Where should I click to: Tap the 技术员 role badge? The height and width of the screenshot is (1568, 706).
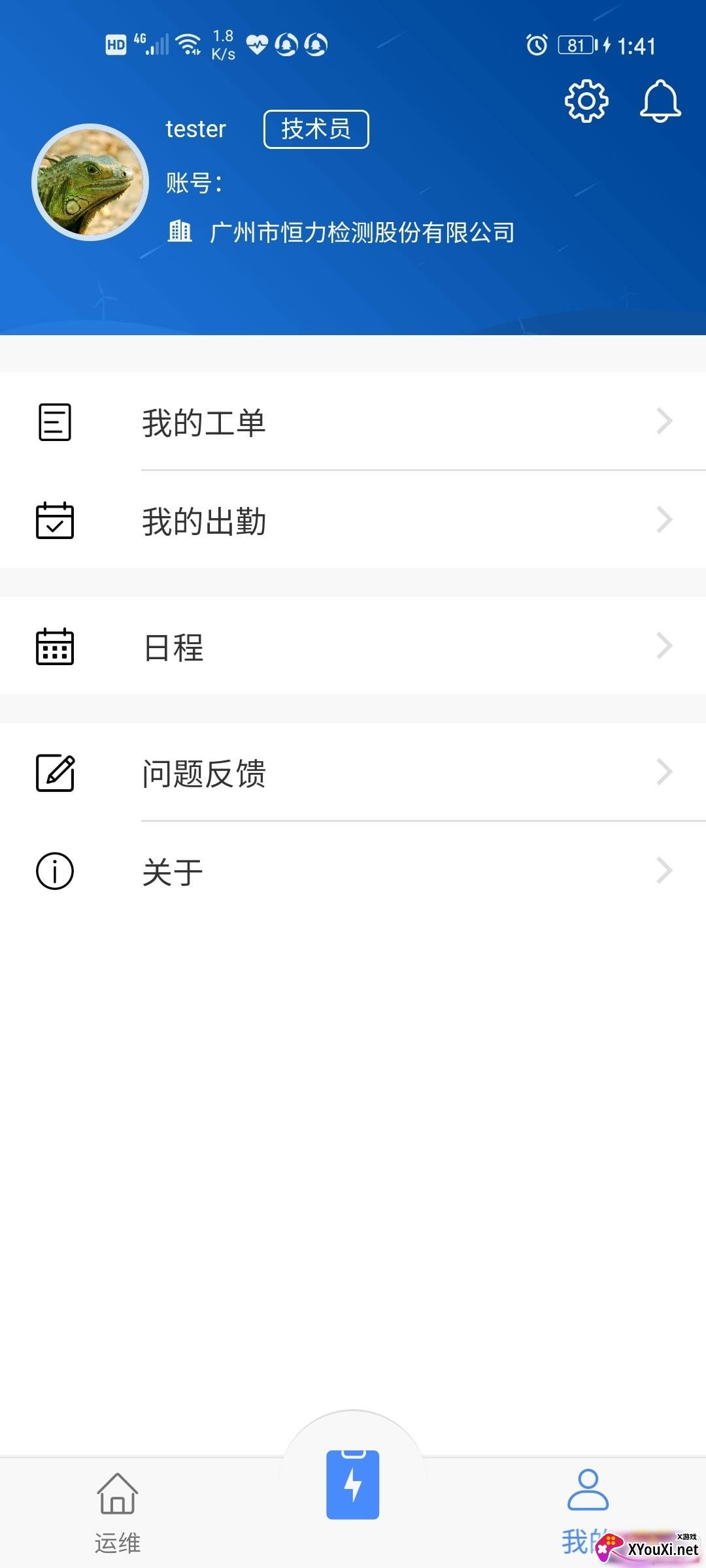(x=316, y=129)
